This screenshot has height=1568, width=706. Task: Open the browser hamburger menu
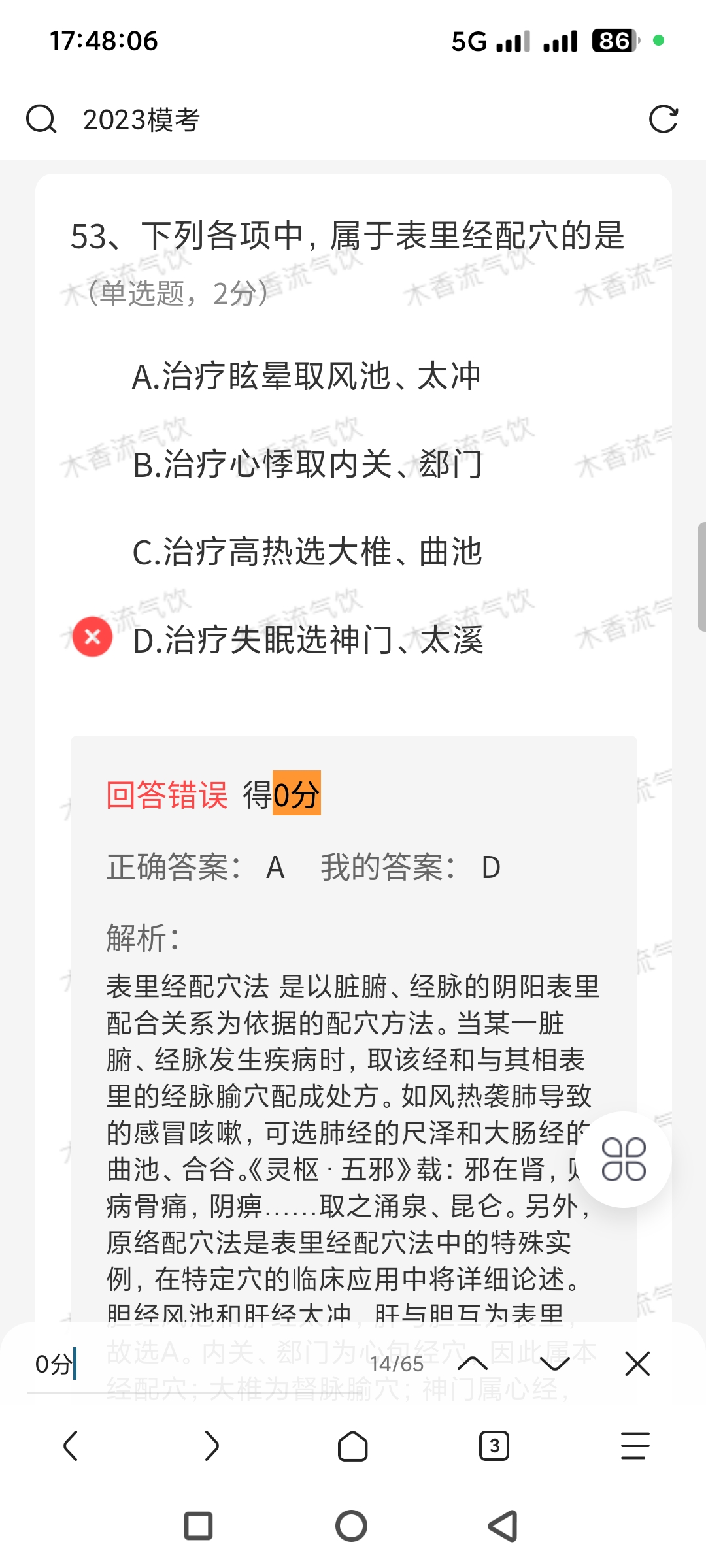[x=635, y=1446]
